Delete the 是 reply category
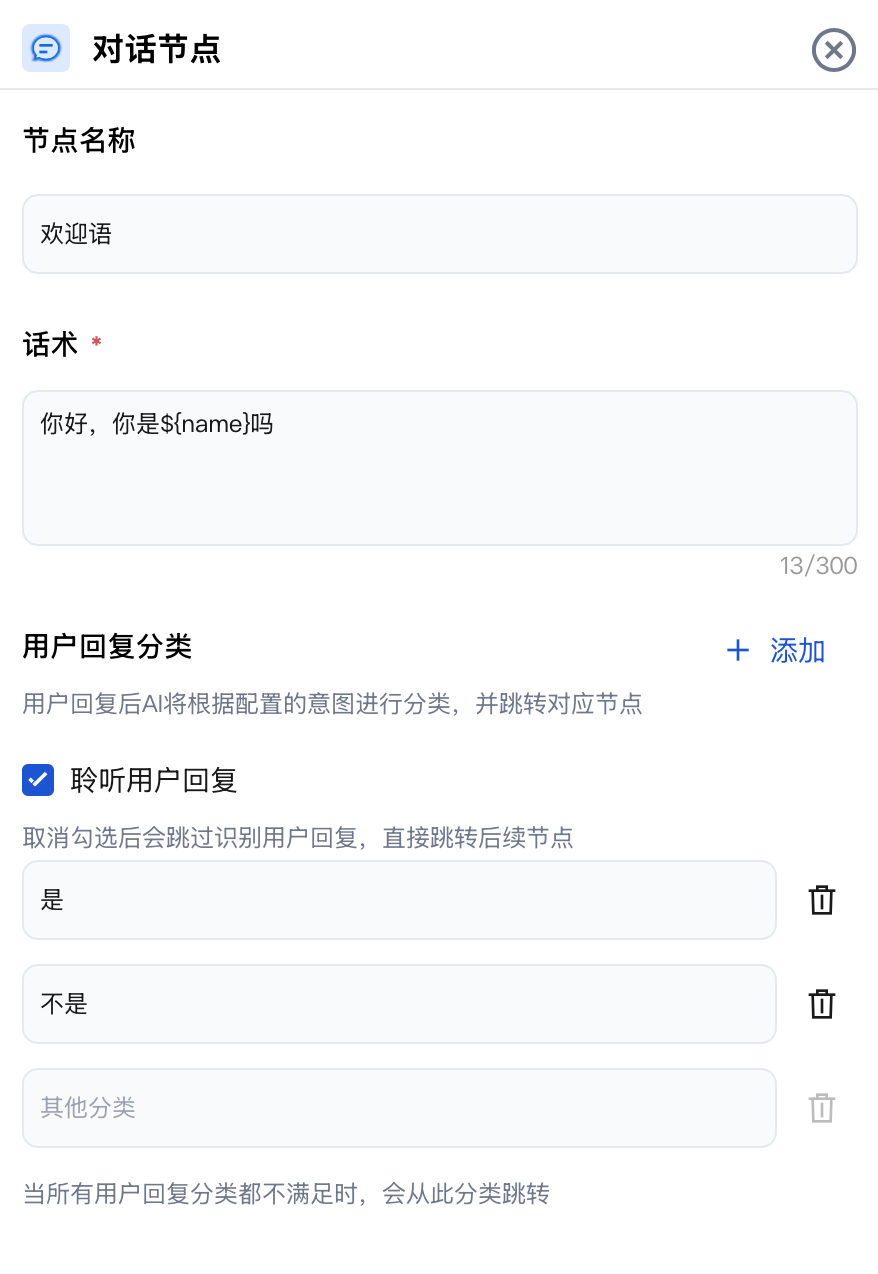Screen dimensions: 878x1274 821,900
